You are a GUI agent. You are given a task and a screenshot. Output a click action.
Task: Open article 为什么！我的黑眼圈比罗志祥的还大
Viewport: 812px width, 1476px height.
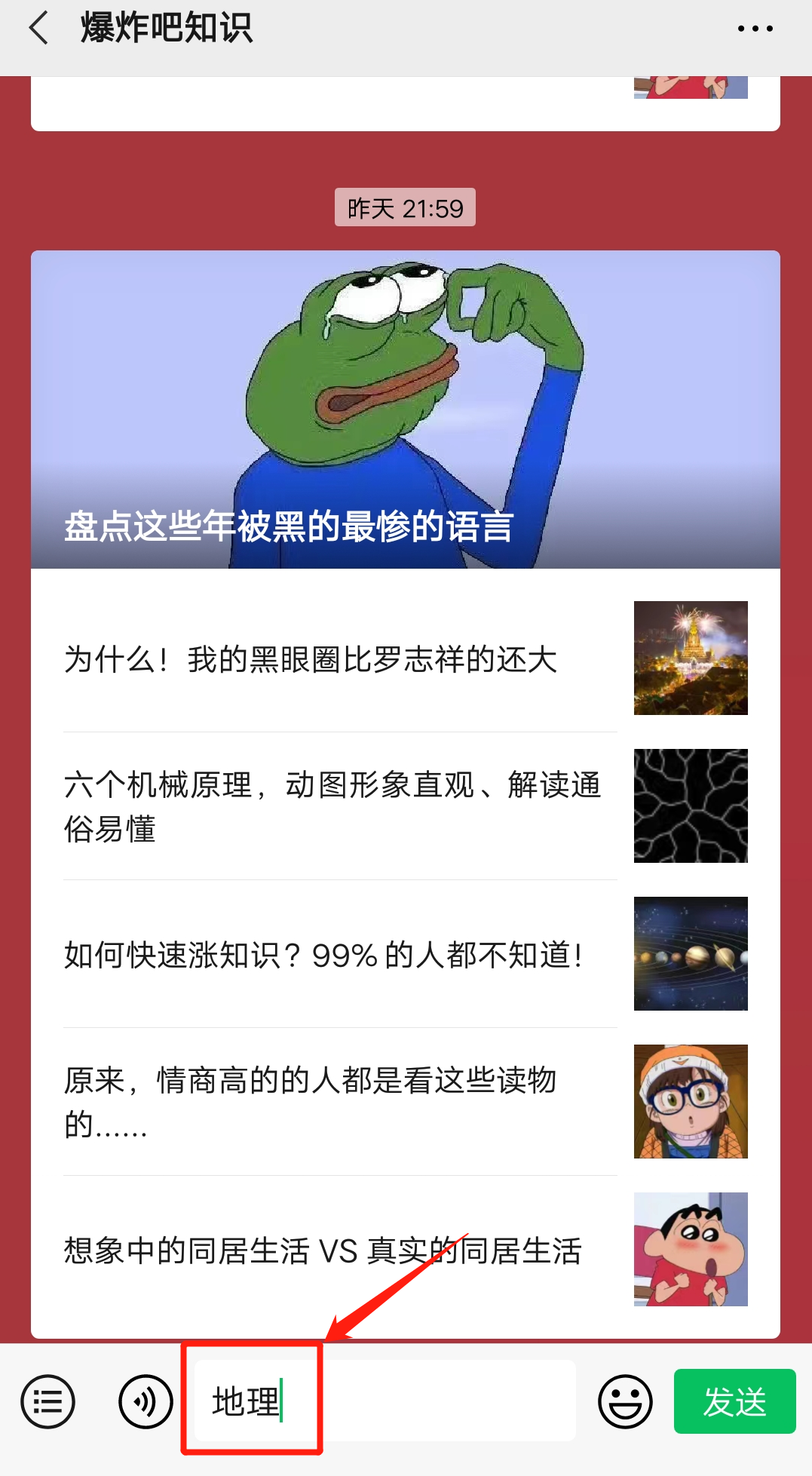click(406, 658)
